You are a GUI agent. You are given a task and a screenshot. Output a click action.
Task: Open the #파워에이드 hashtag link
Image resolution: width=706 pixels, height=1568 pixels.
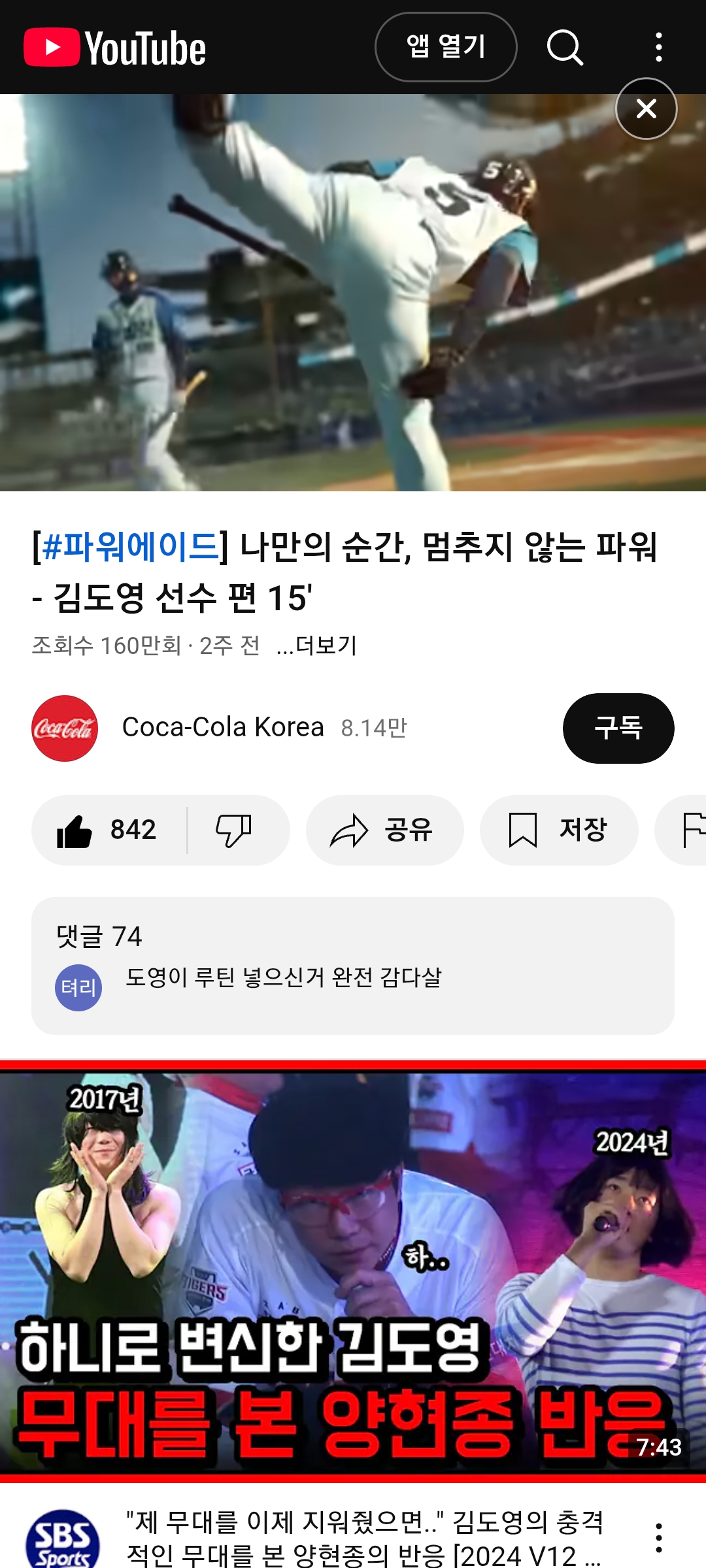coord(131,546)
